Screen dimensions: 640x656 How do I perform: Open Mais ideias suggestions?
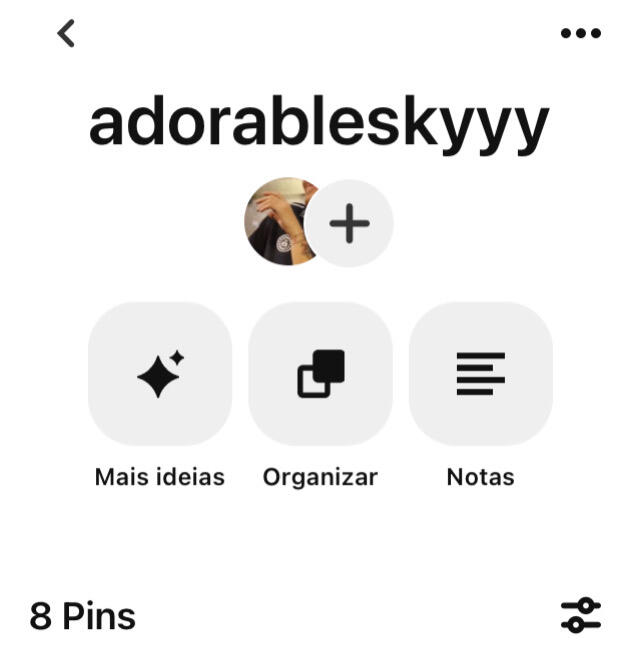tap(160, 374)
